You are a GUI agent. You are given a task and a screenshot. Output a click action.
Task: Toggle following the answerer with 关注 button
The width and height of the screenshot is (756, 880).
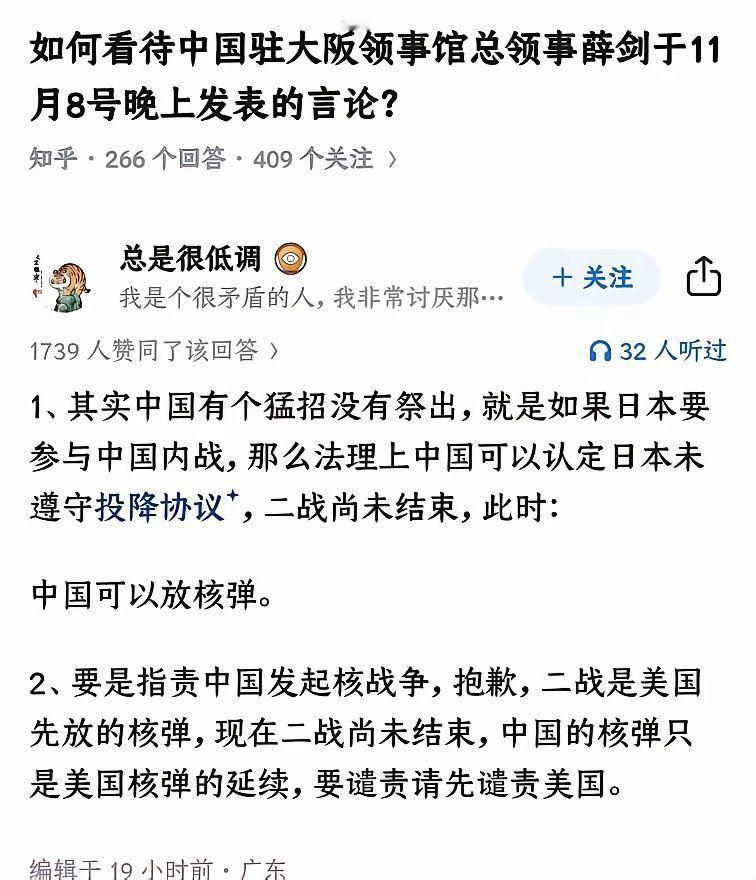(x=590, y=278)
